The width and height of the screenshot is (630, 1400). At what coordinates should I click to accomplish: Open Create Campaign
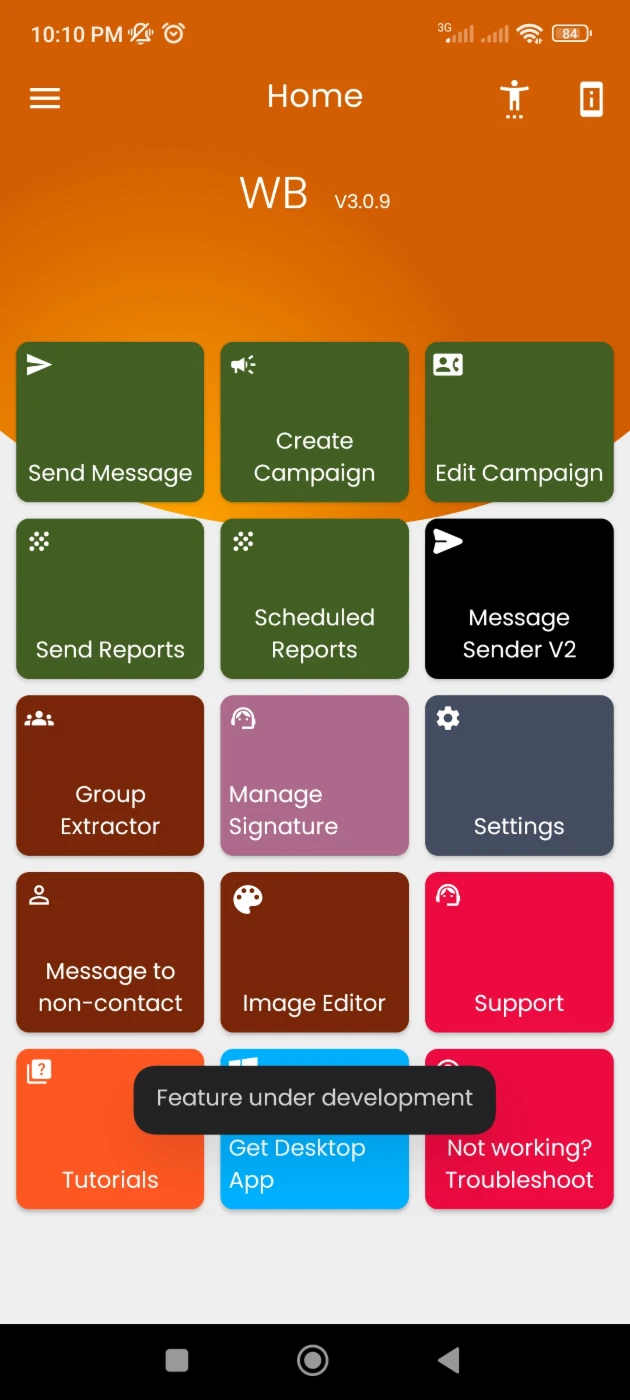[314, 422]
